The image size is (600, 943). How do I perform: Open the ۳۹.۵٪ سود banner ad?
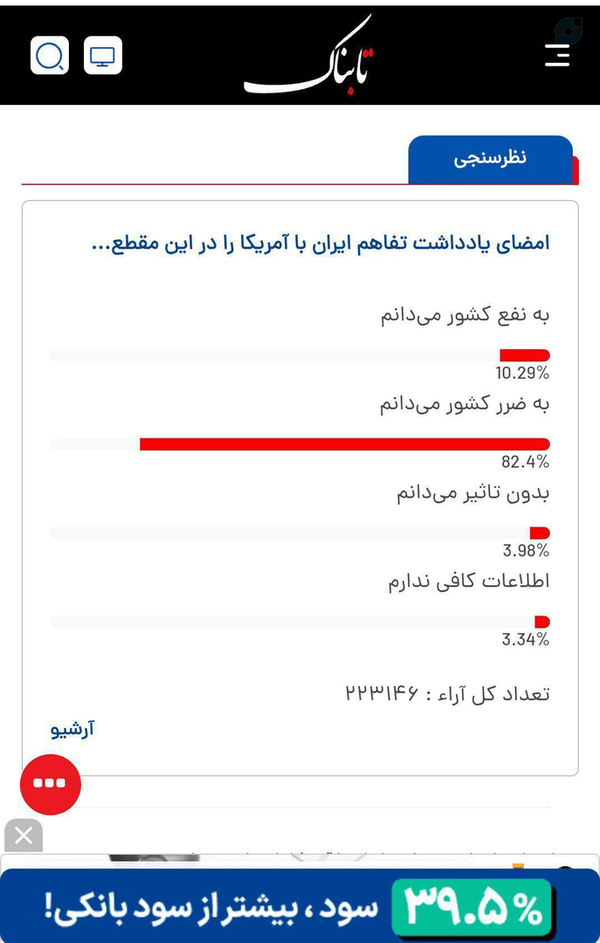pos(300,906)
